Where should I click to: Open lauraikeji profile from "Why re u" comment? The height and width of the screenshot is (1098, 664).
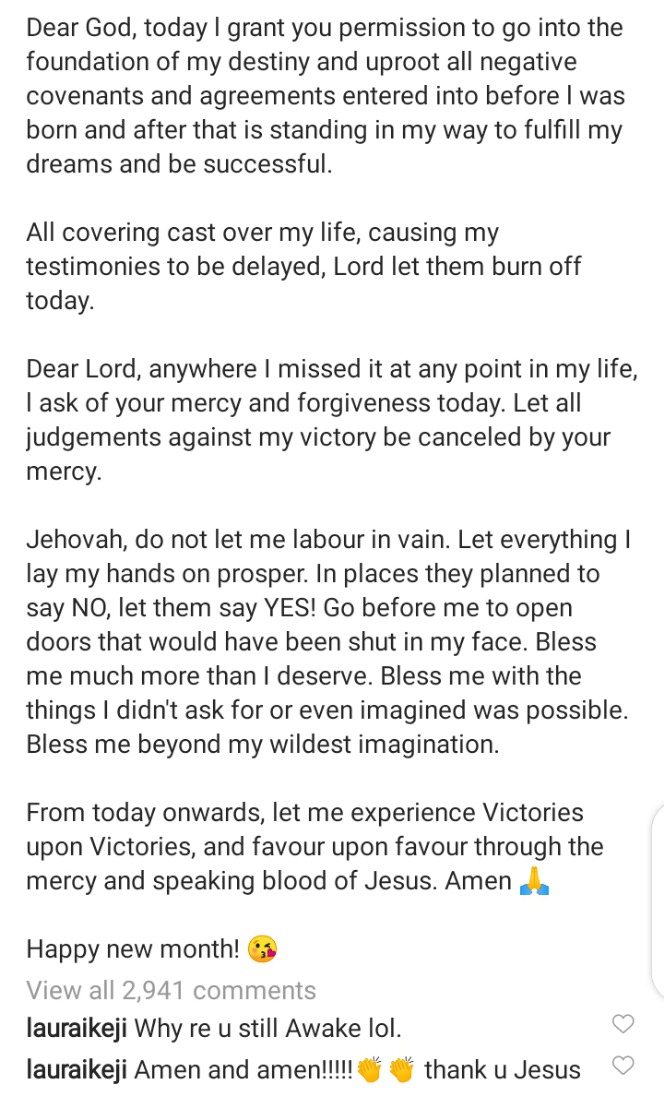pyautogui.click(x=76, y=1029)
